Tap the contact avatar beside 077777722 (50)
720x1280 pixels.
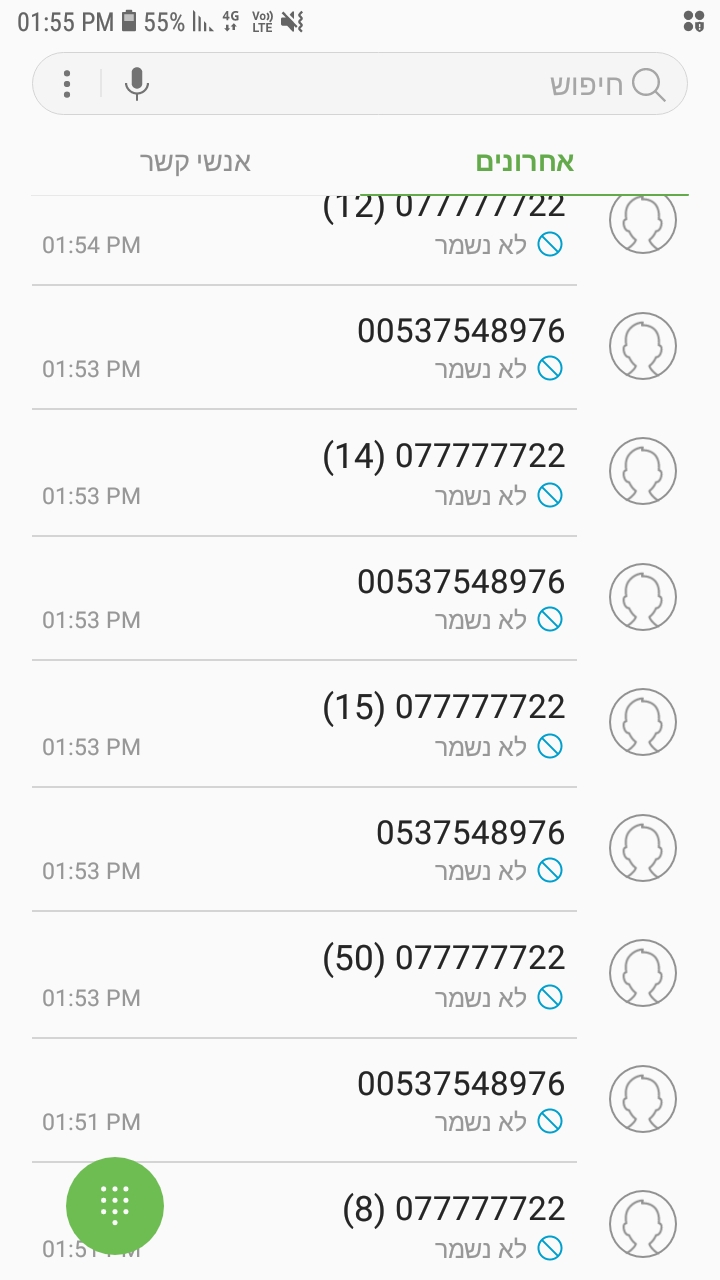pos(643,974)
